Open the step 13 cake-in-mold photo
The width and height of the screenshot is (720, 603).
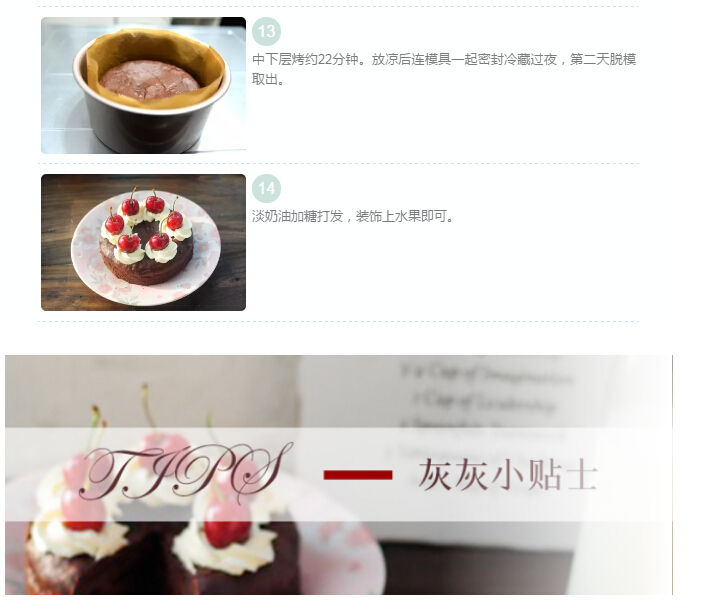click(x=143, y=86)
